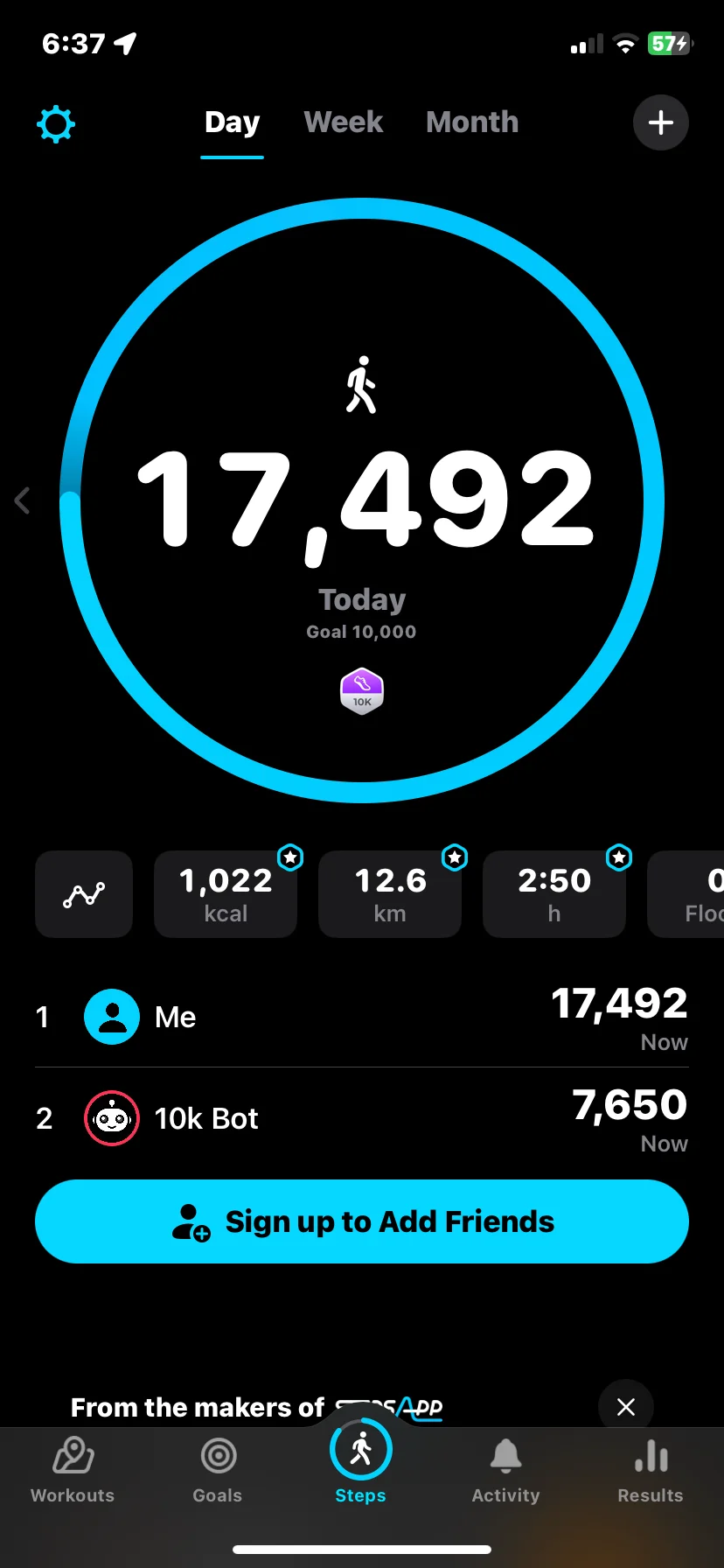The width and height of the screenshot is (724, 1568).
Task: Dismiss the 'From the makers of' banner
Action: [x=626, y=1407]
